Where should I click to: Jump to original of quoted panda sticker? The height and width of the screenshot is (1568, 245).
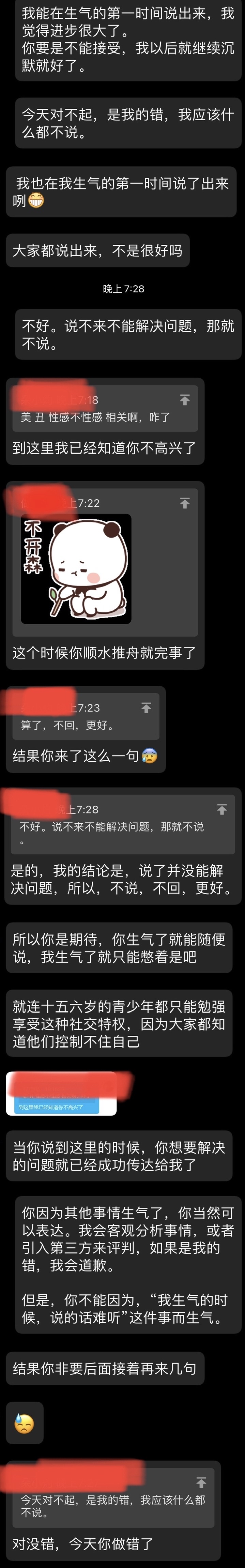184,503
